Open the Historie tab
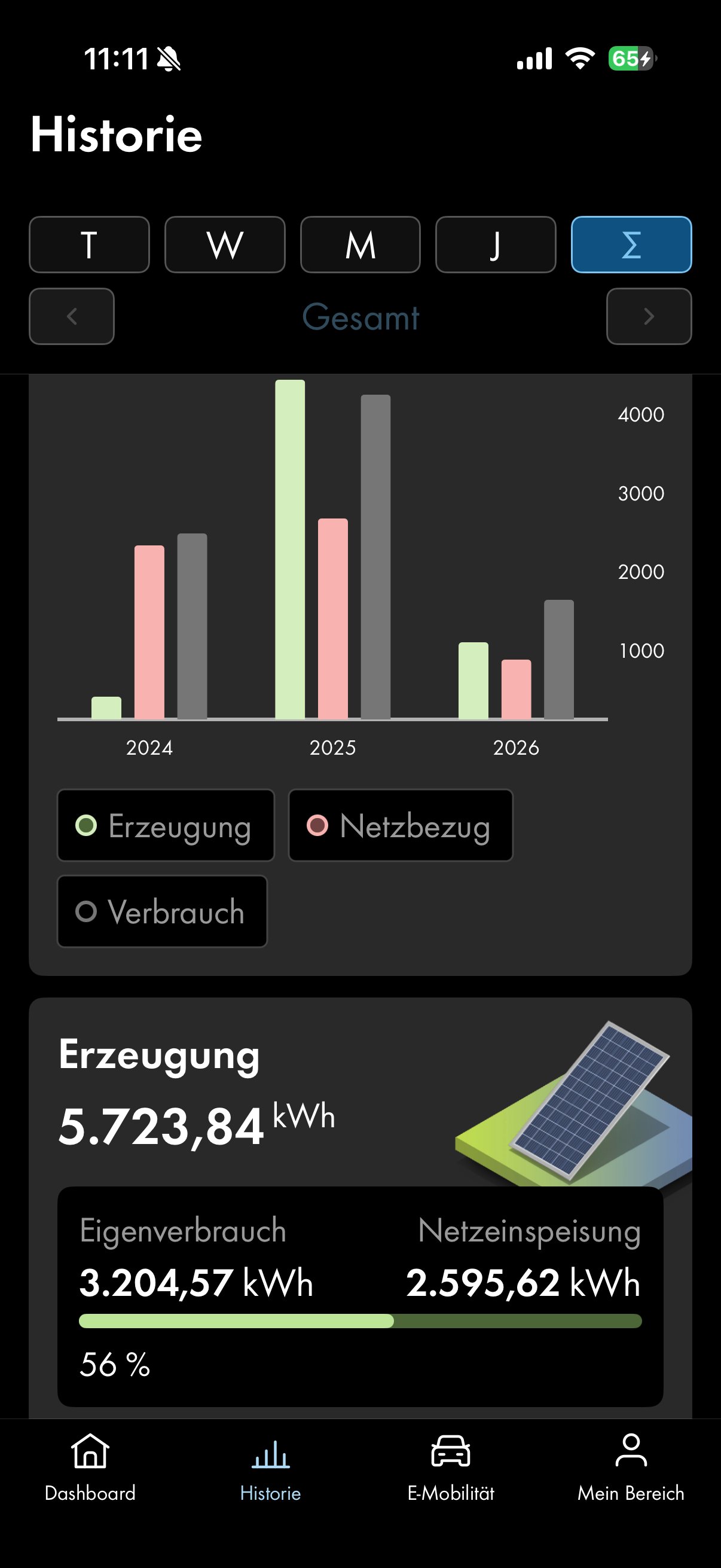This screenshot has width=721, height=1568. (270, 1467)
